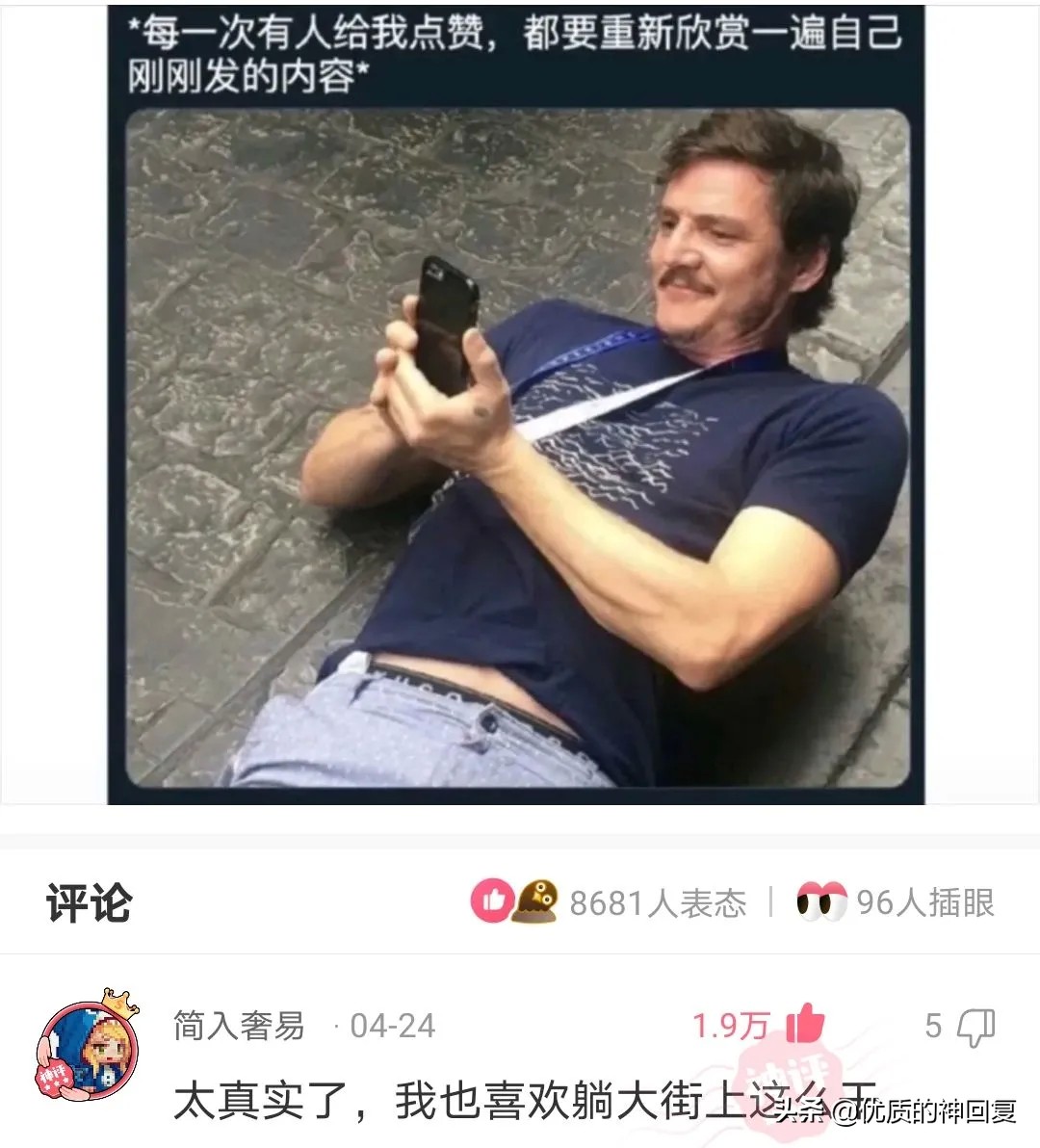Tap the 96人插眼 marker button
Viewport: 1040px width, 1148px height.
point(896,902)
